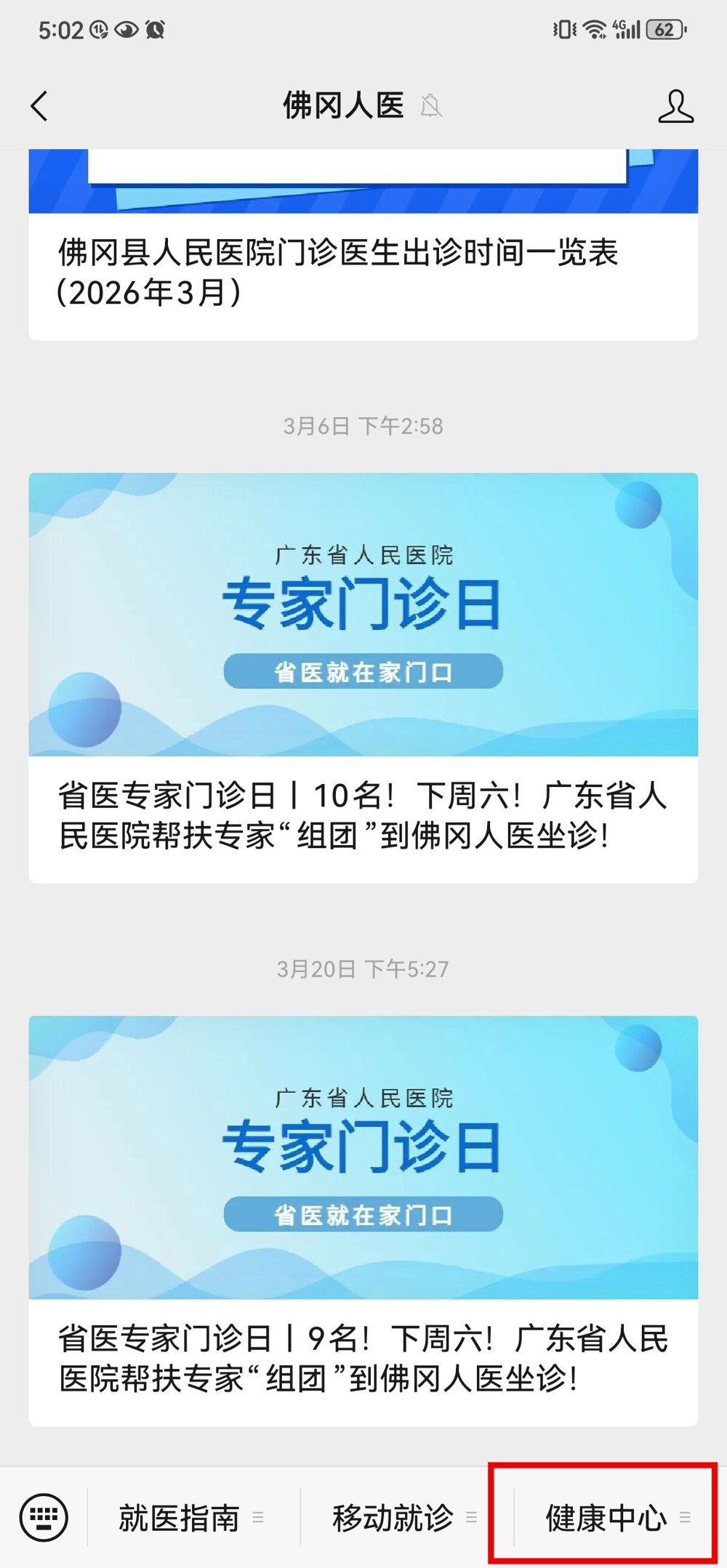Tap the March 6 专家门诊日 banner image

pyautogui.click(x=362, y=614)
